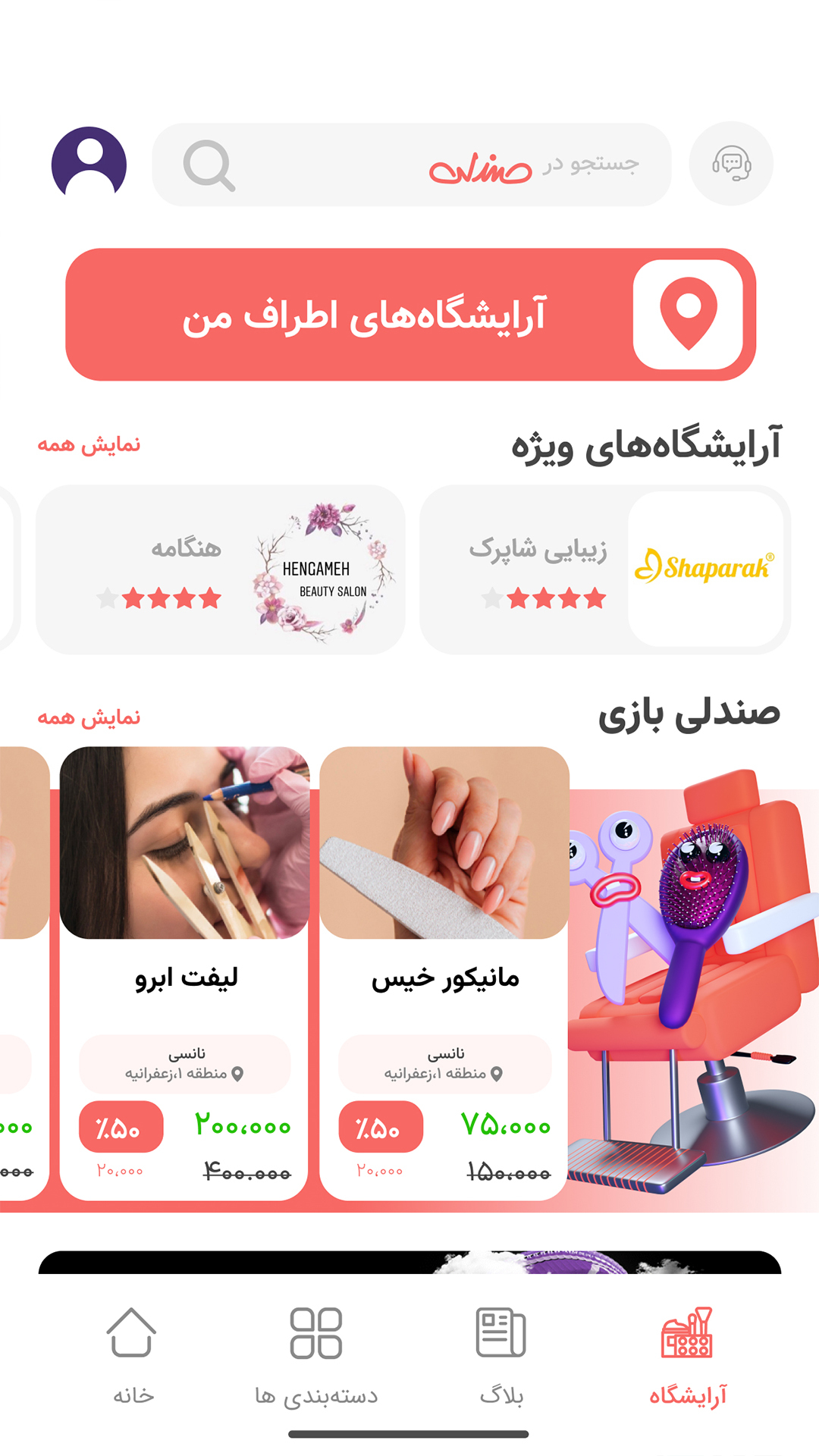819x1456 pixels.
Task: Open the زیبایی شاپرک salon card
Action: (604, 570)
